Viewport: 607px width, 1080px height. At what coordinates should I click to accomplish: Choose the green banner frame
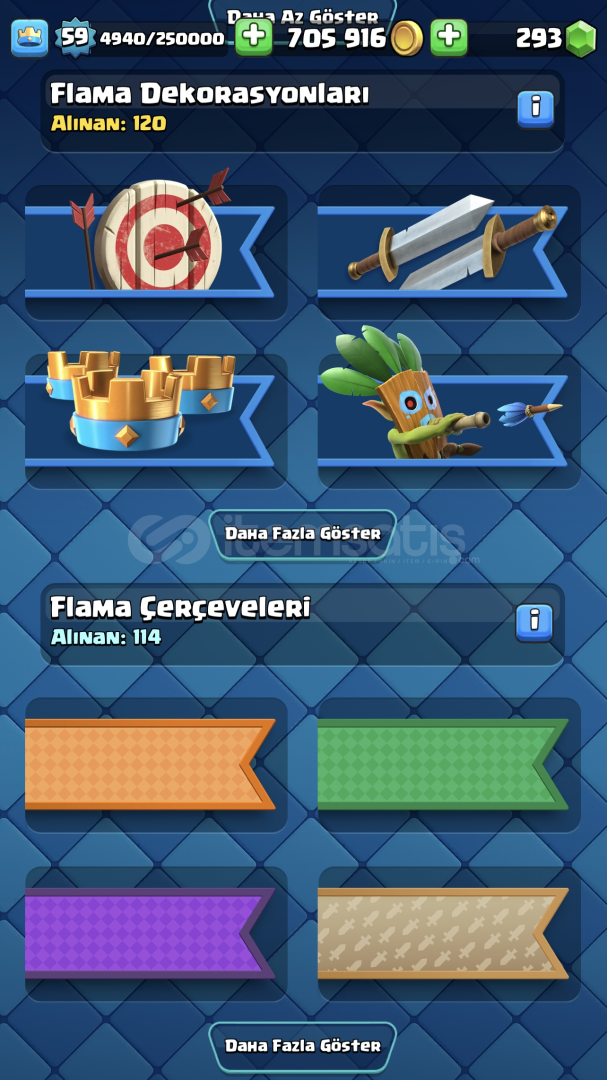coord(448,764)
